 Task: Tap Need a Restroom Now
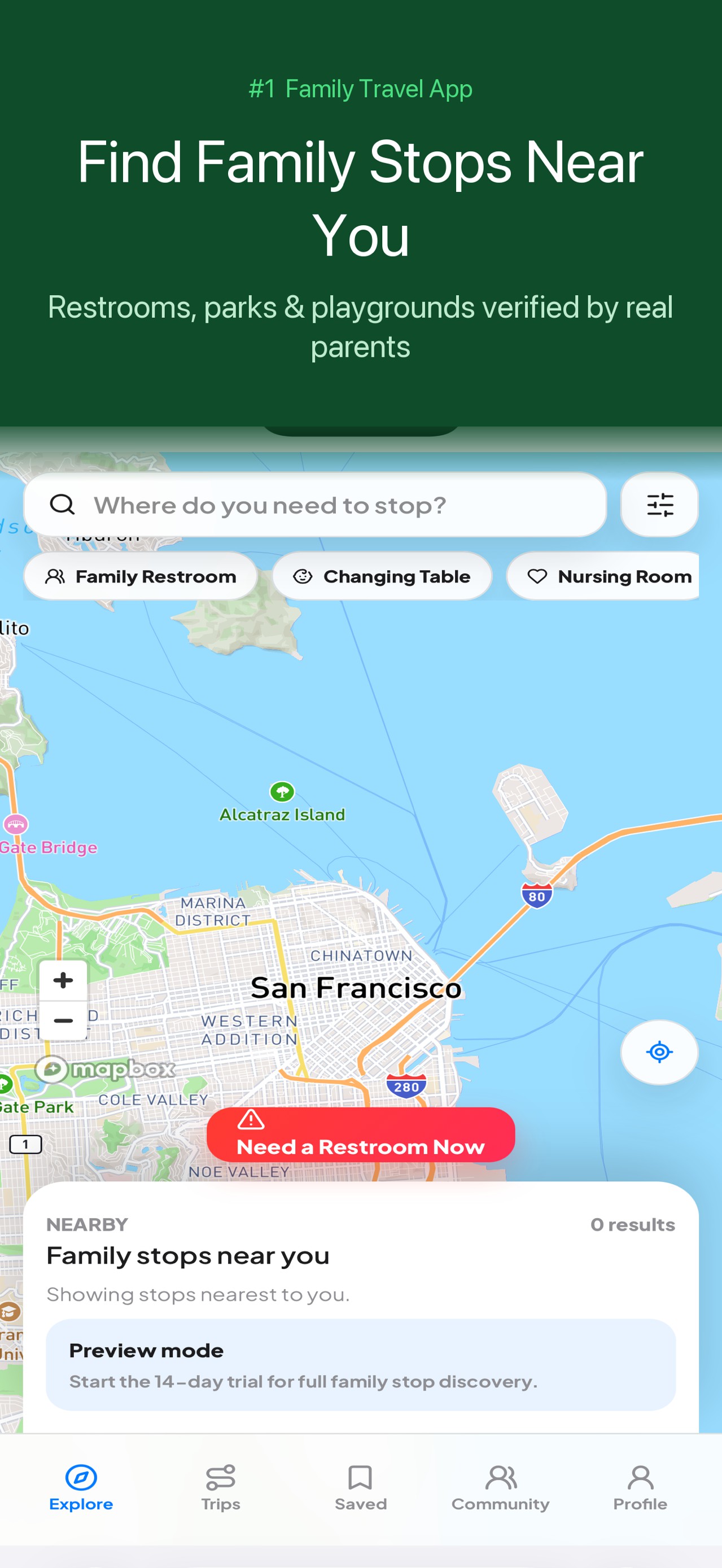tap(360, 1135)
